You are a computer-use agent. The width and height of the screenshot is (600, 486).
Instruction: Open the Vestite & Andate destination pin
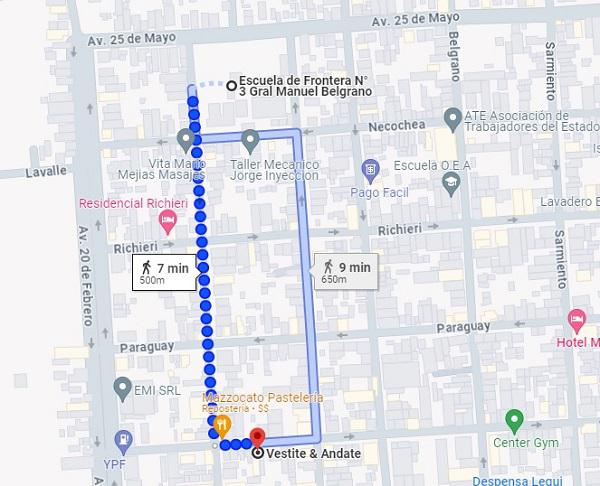pyautogui.click(x=256, y=438)
